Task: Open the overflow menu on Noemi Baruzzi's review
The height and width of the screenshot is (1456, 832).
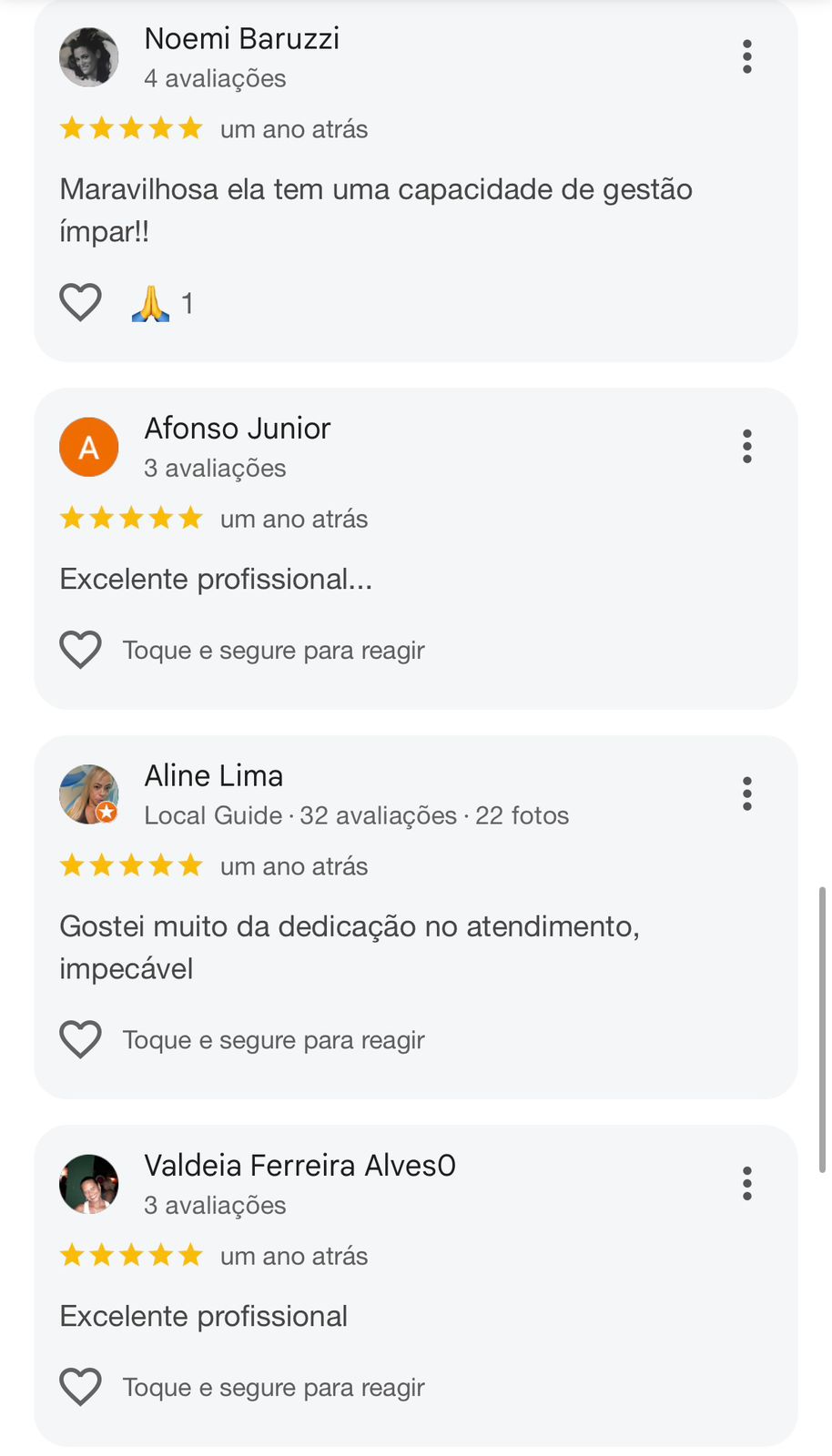Action: pyautogui.click(x=746, y=56)
